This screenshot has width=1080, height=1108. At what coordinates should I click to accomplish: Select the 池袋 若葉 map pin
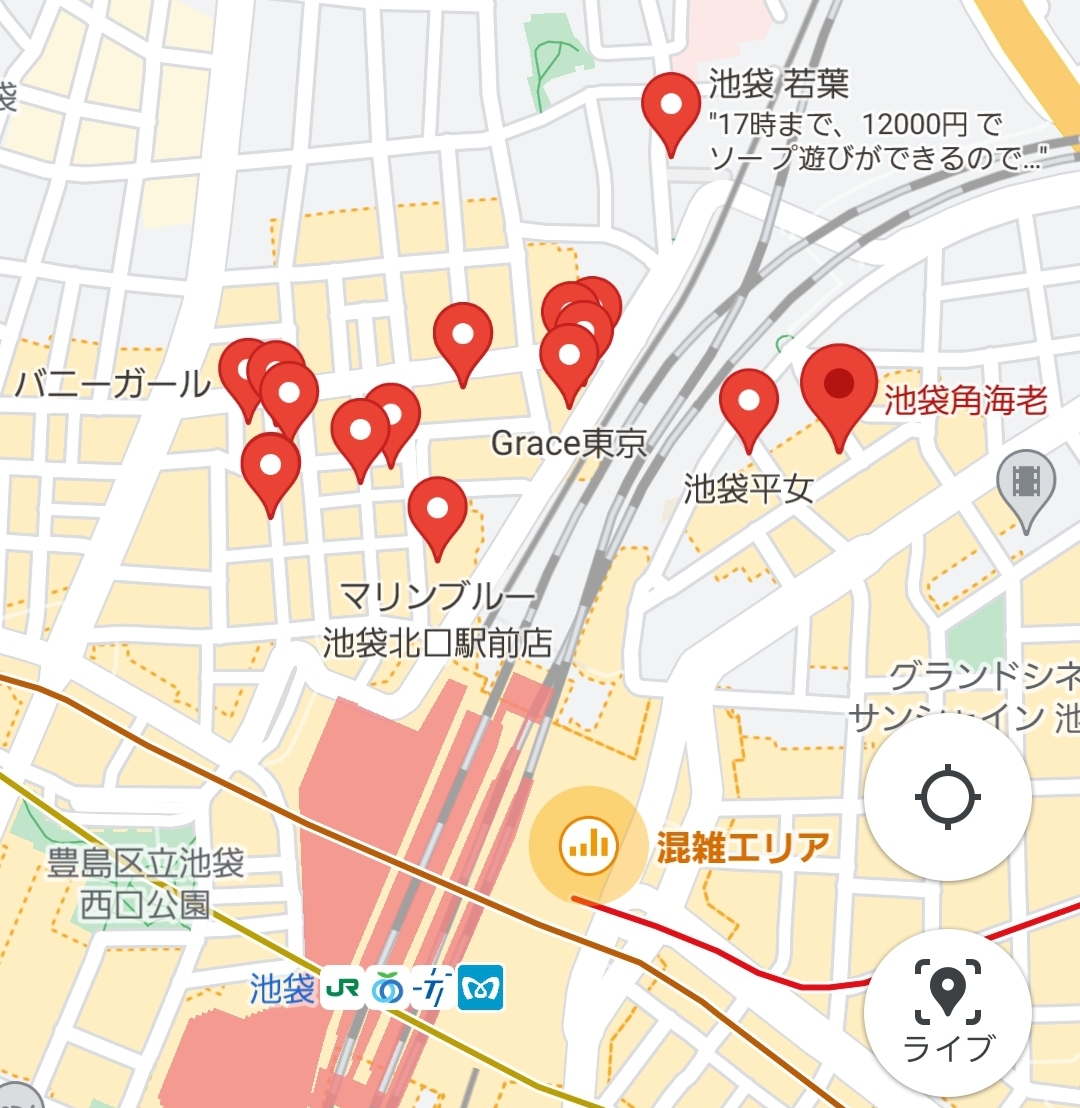(671, 107)
